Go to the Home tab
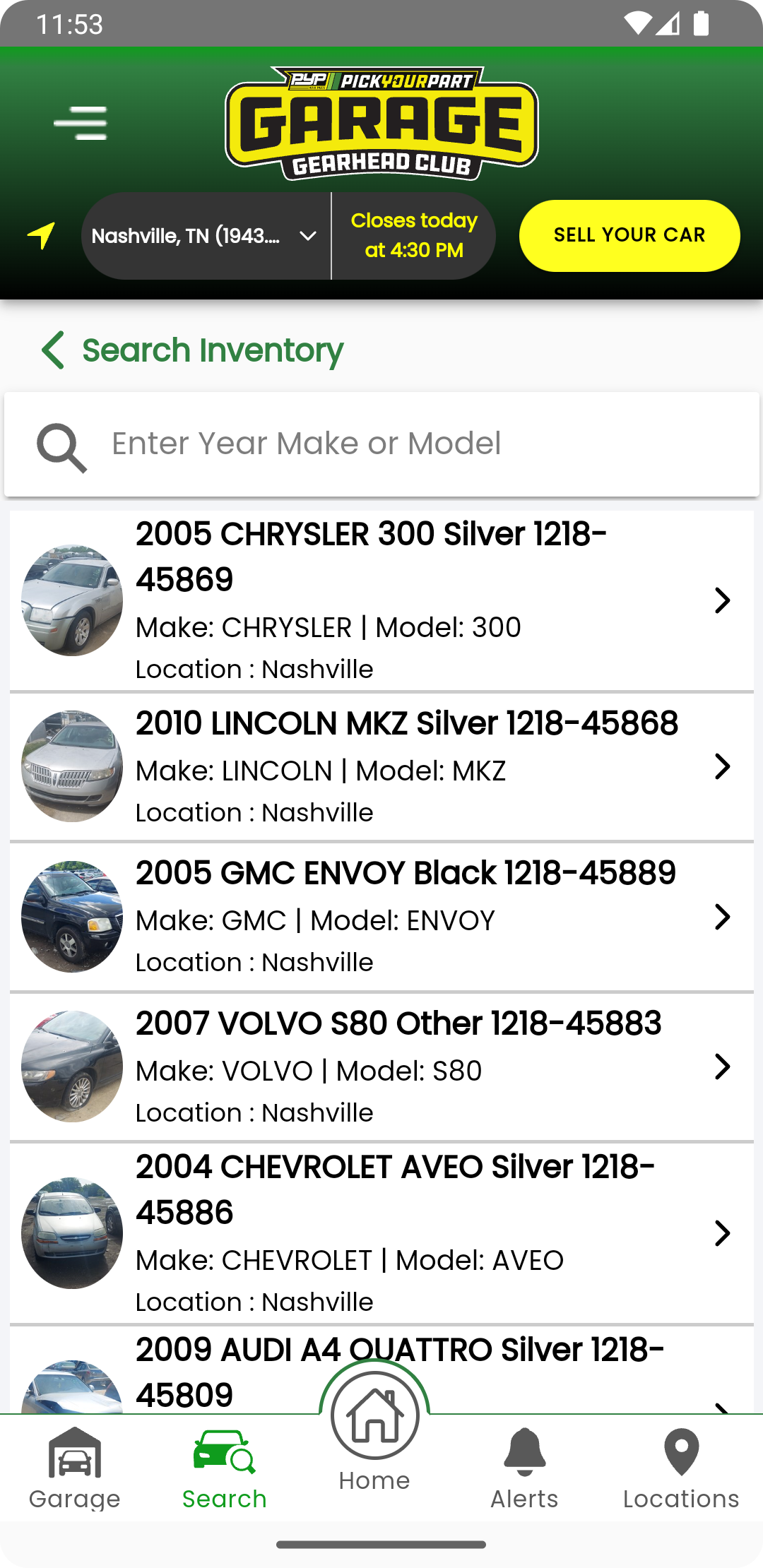This screenshot has width=763, height=1568. coord(374,1431)
